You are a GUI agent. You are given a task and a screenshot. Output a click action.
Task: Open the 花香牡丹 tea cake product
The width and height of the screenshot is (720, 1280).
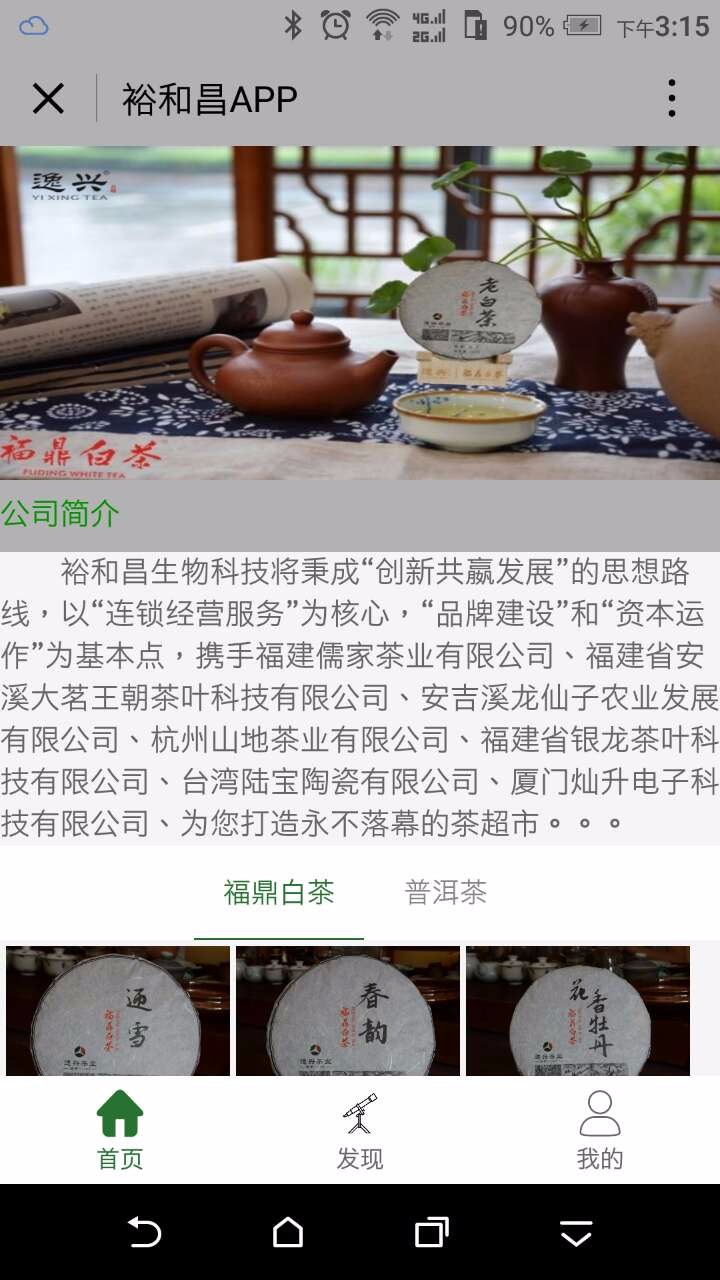click(578, 1010)
